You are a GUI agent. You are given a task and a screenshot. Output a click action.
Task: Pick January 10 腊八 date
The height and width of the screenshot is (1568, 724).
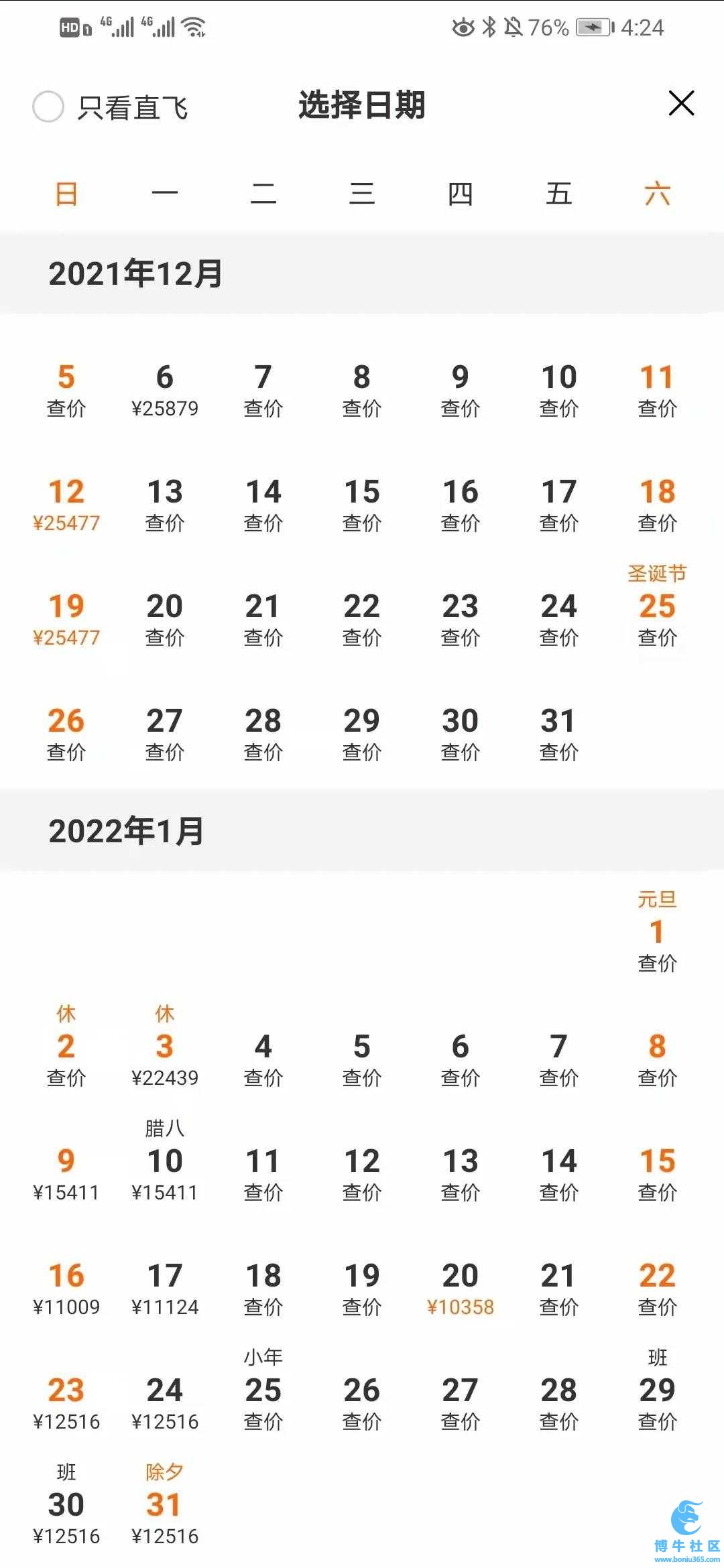coord(165,1161)
